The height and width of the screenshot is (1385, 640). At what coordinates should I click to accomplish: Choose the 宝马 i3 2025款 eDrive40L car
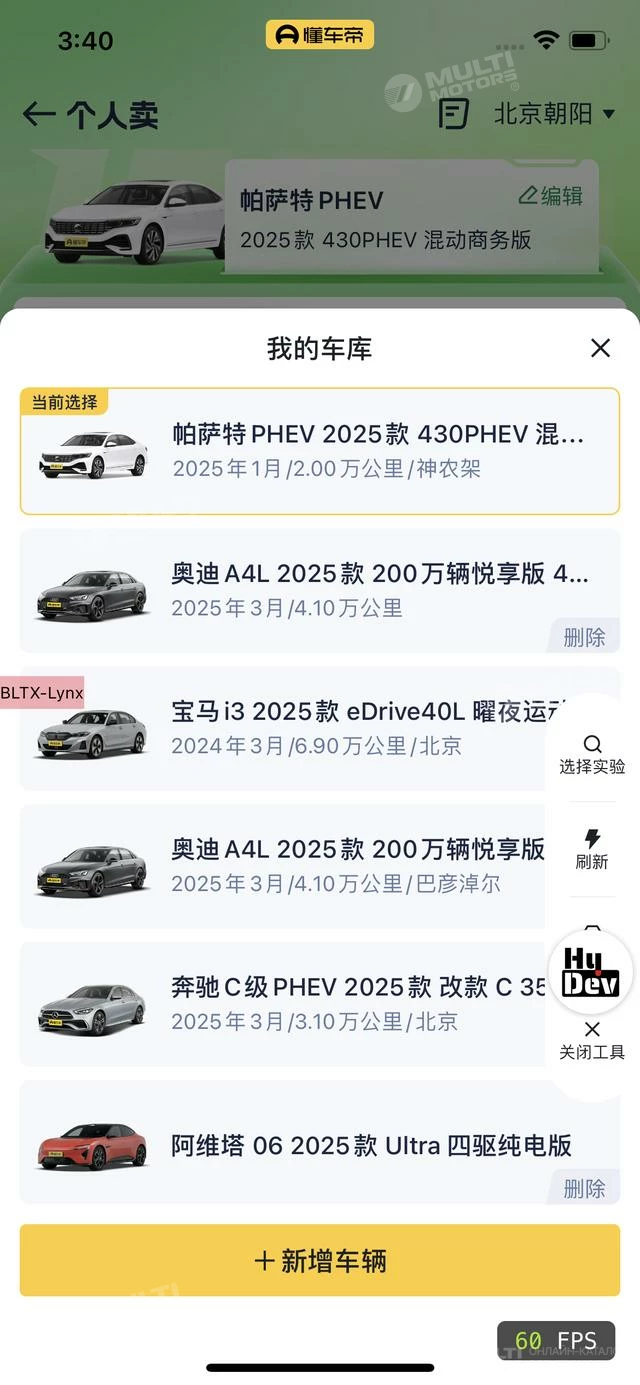coord(300,728)
